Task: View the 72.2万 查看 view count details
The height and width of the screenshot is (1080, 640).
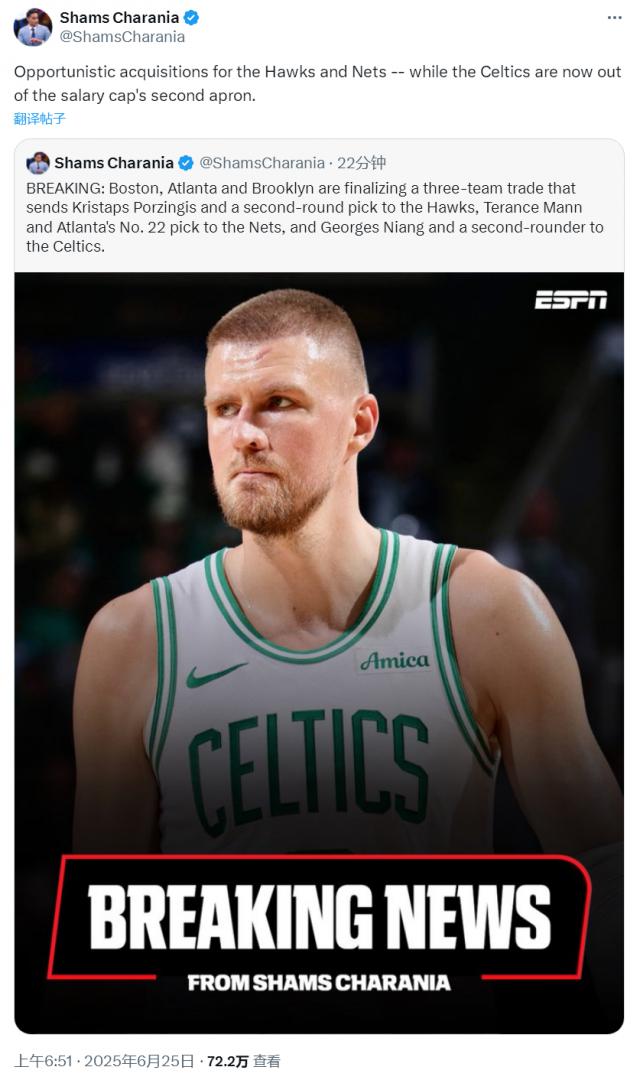Action: pyautogui.click(x=243, y=1061)
